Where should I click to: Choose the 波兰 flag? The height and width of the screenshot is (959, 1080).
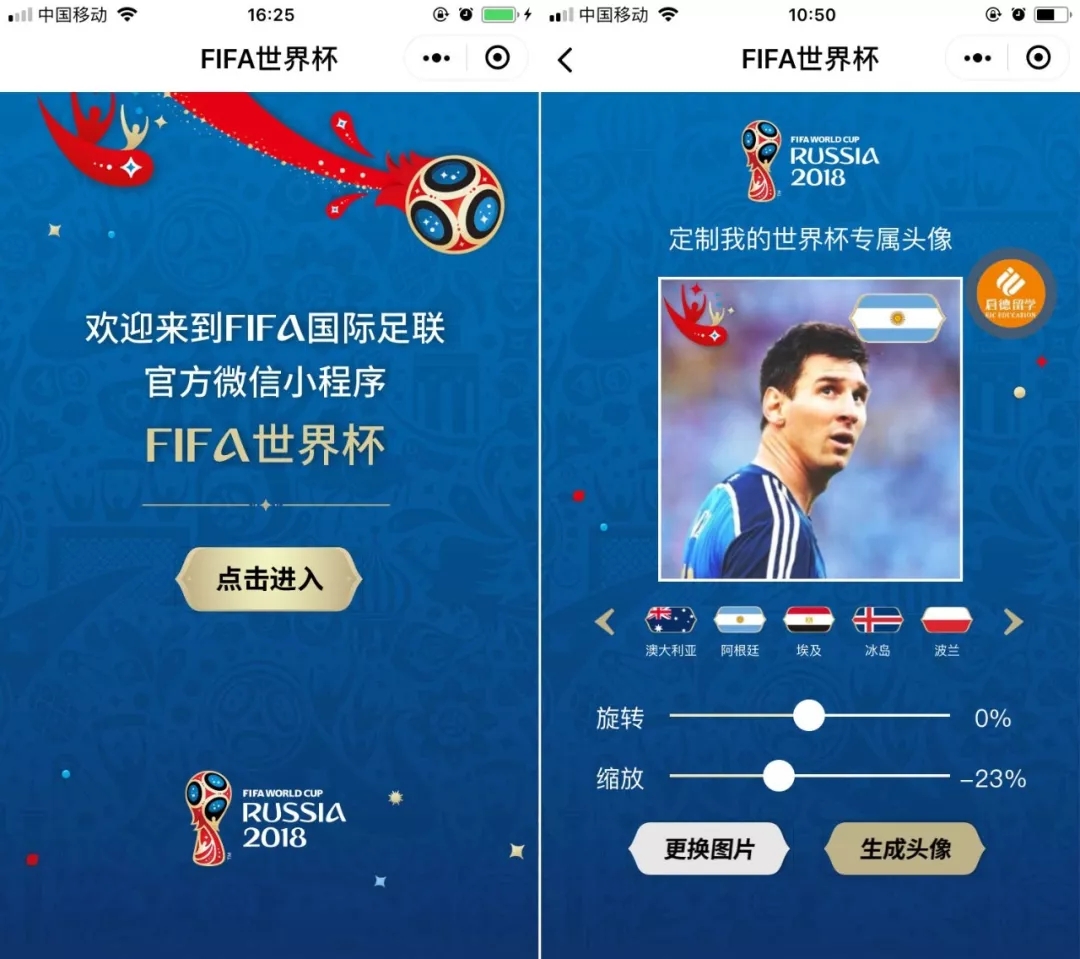coord(946,620)
